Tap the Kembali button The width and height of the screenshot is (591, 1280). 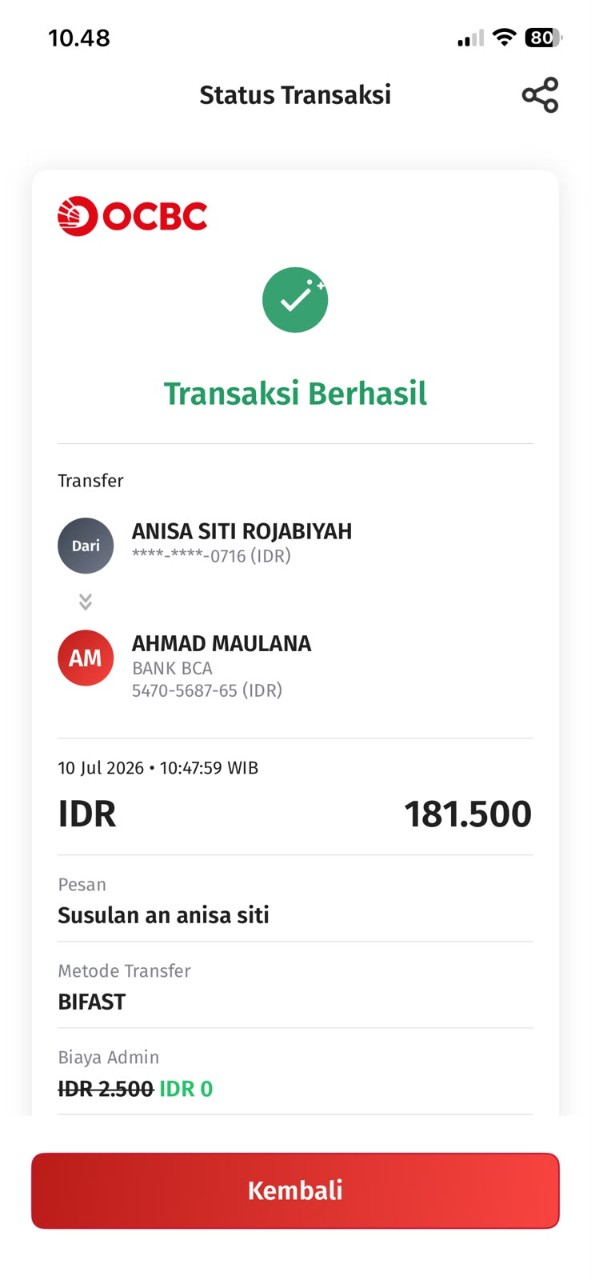(x=295, y=1190)
